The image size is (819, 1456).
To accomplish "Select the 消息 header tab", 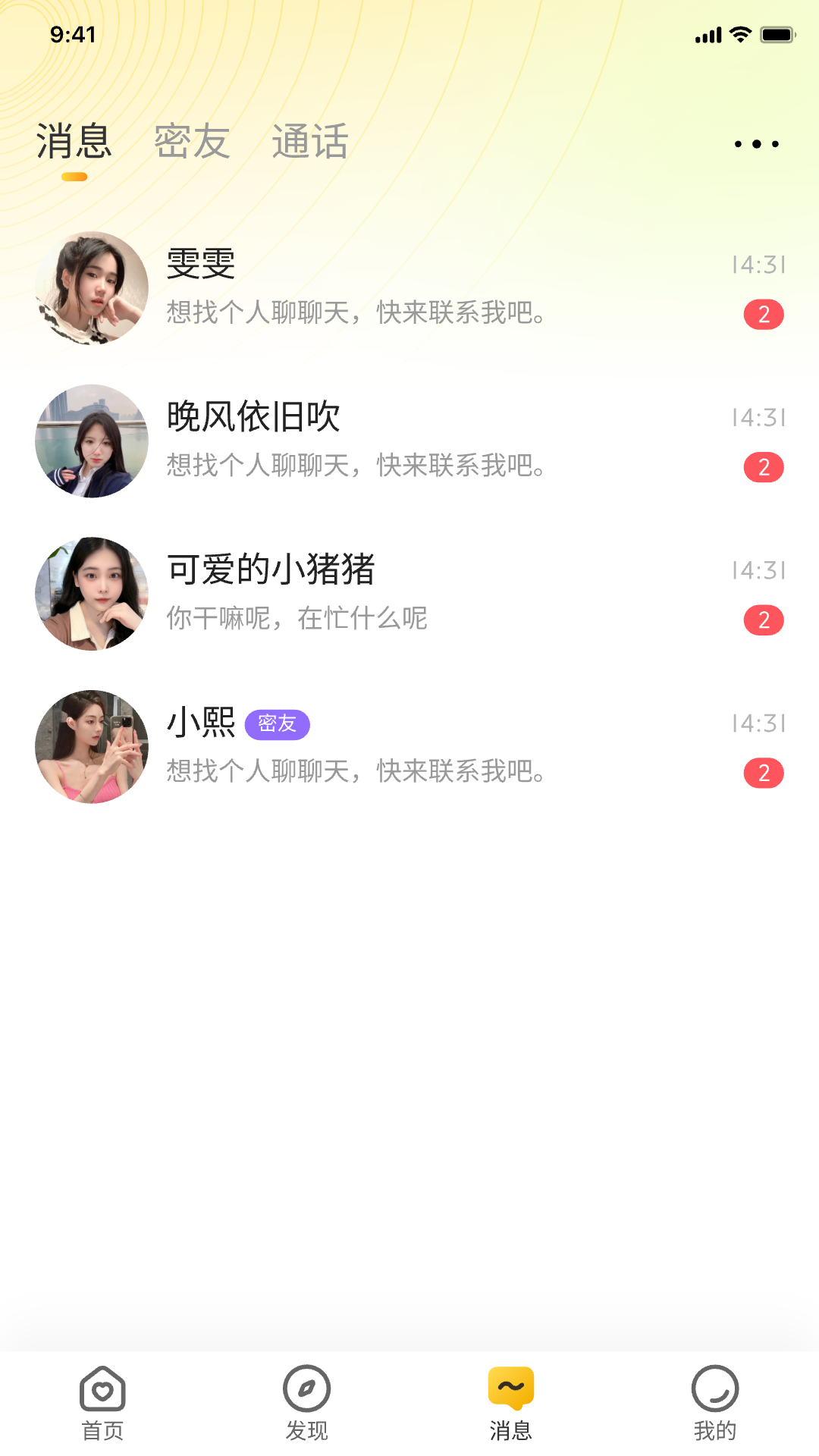I will click(74, 143).
